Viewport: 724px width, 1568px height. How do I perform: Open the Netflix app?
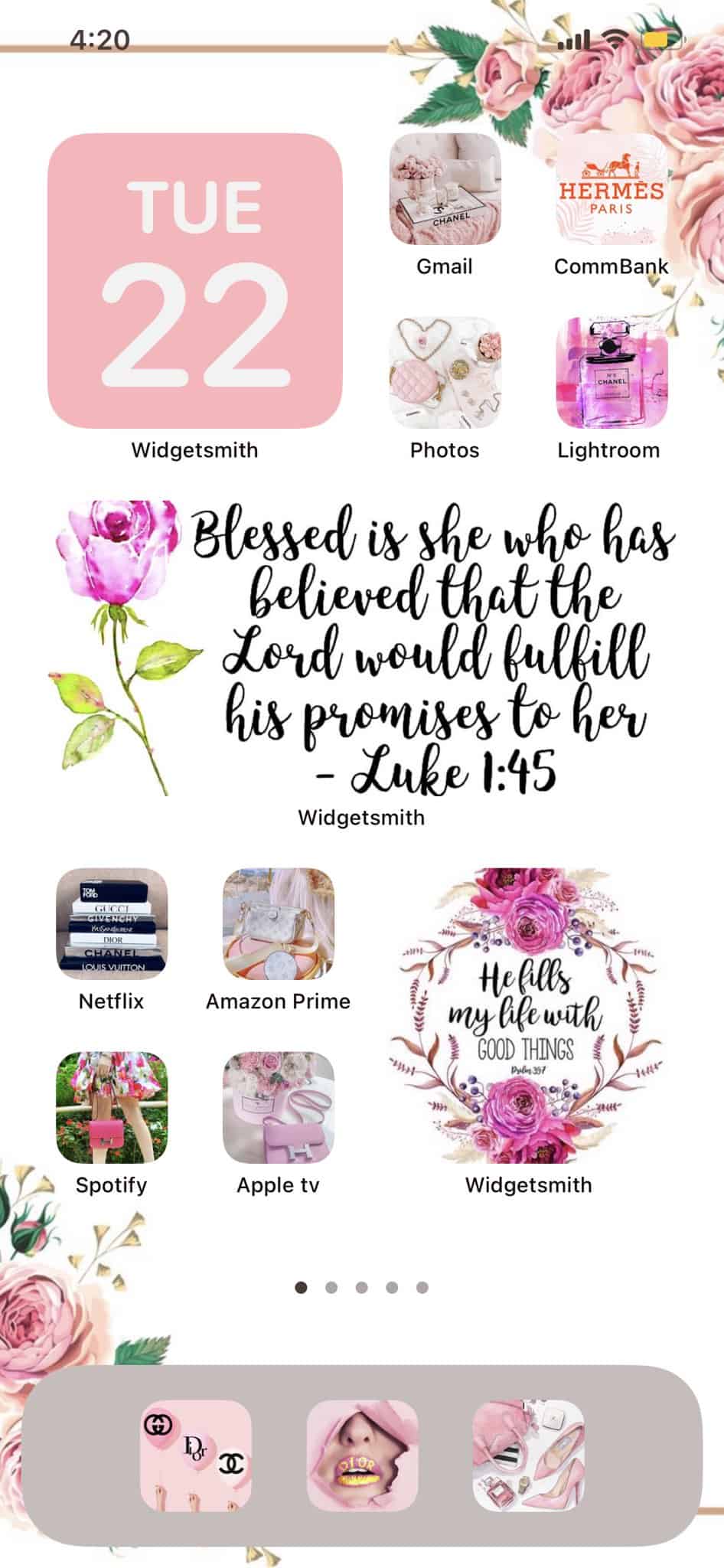tap(112, 923)
